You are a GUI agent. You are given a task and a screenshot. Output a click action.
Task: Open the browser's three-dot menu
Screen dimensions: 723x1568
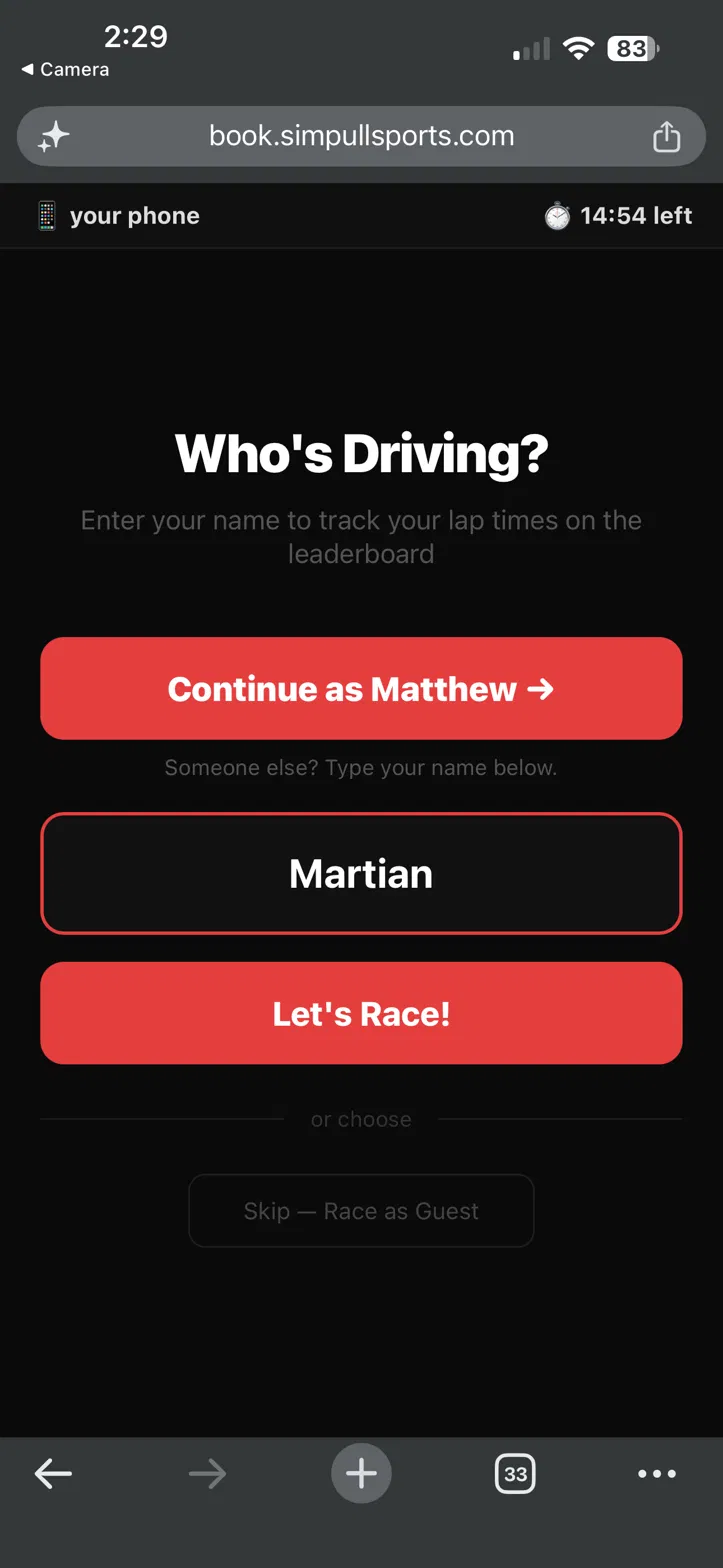click(657, 1473)
